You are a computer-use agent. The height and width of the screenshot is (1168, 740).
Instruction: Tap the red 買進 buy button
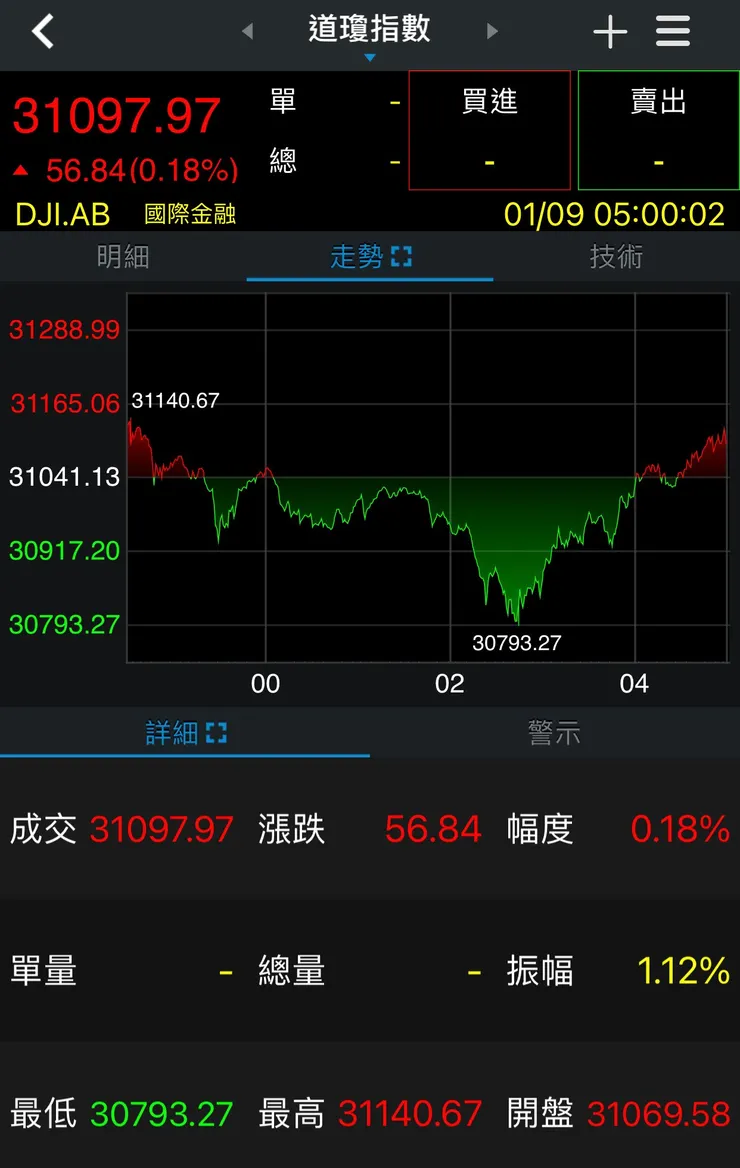489,130
